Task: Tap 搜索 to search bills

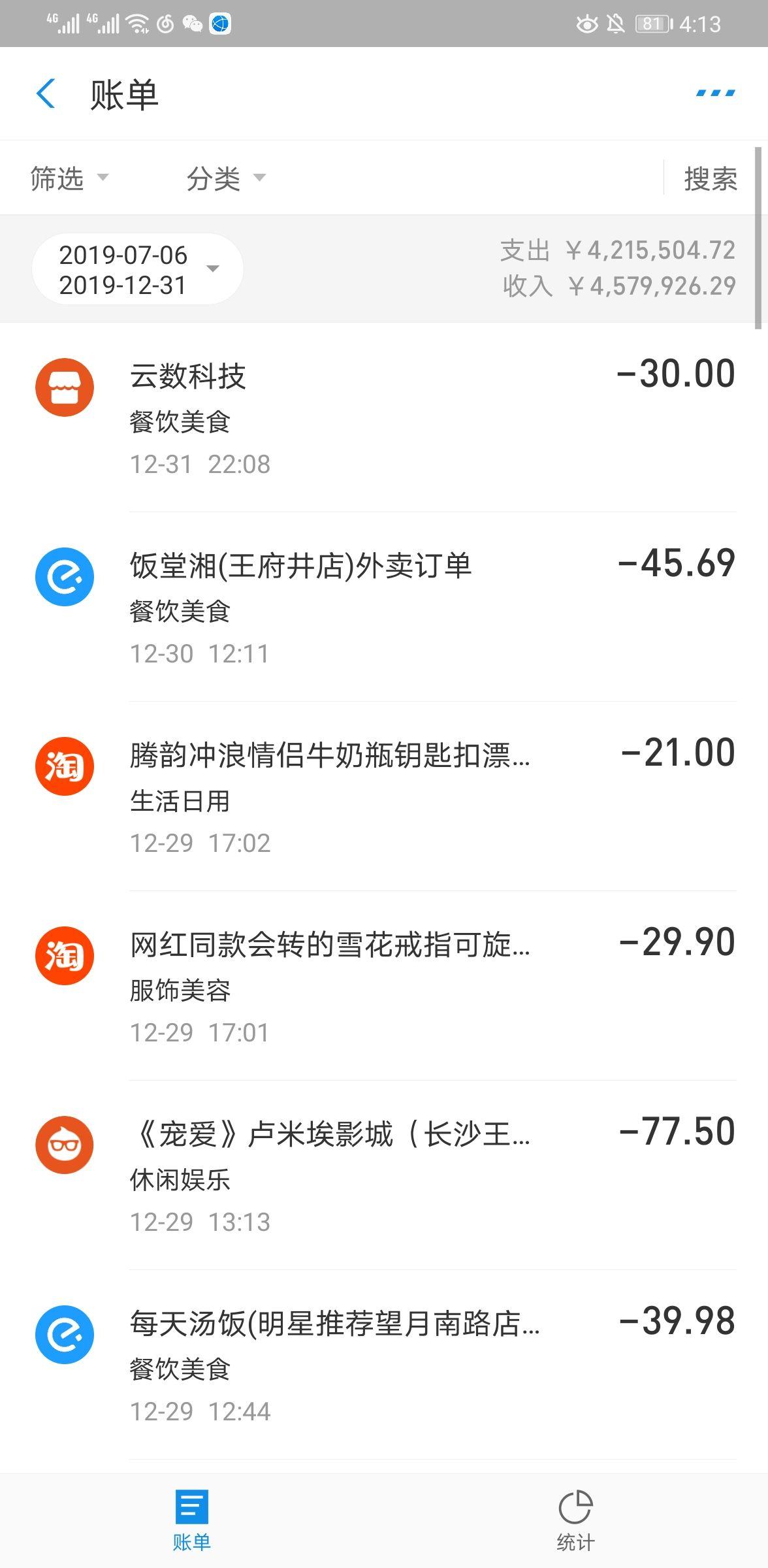Action: coord(711,178)
